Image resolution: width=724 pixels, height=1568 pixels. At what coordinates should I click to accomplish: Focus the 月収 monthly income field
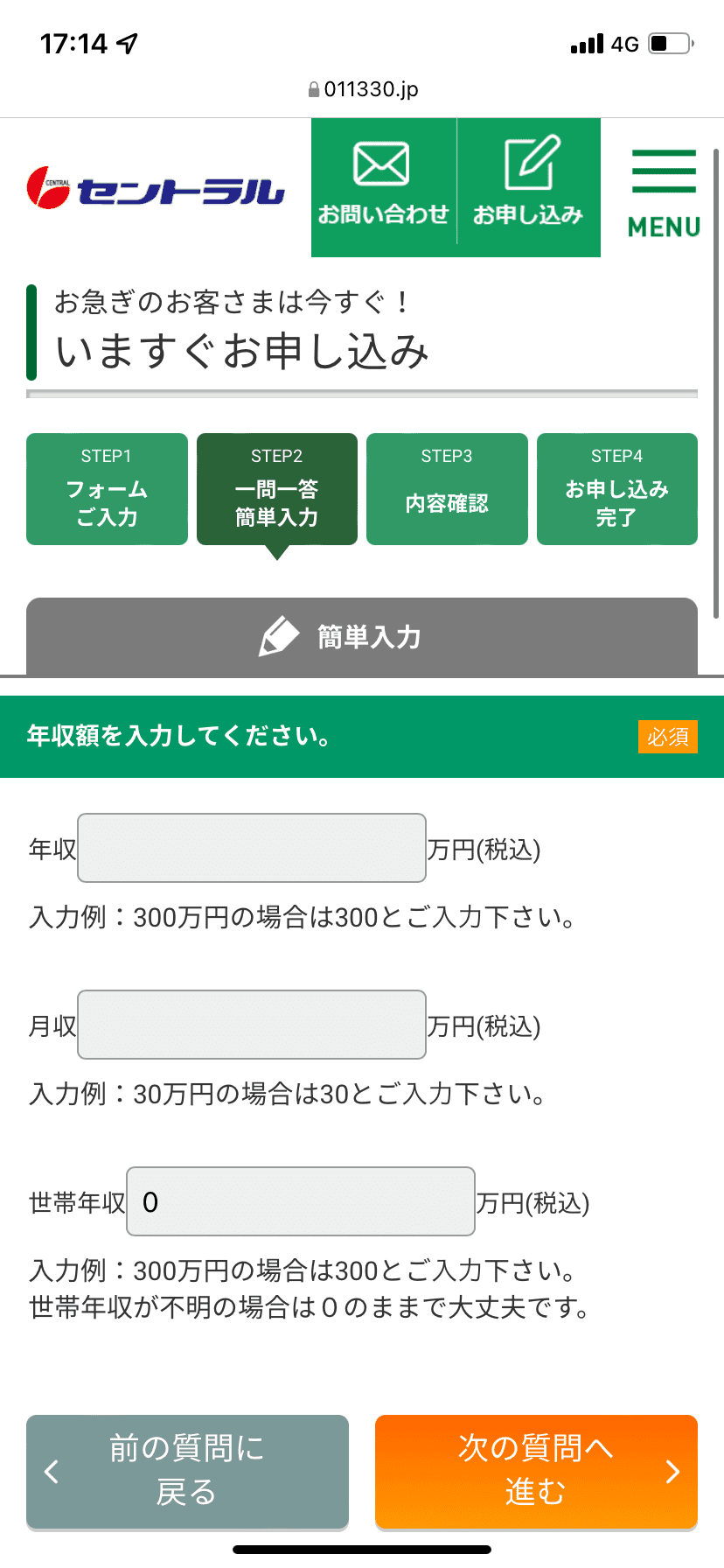pyautogui.click(x=252, y=1025)
